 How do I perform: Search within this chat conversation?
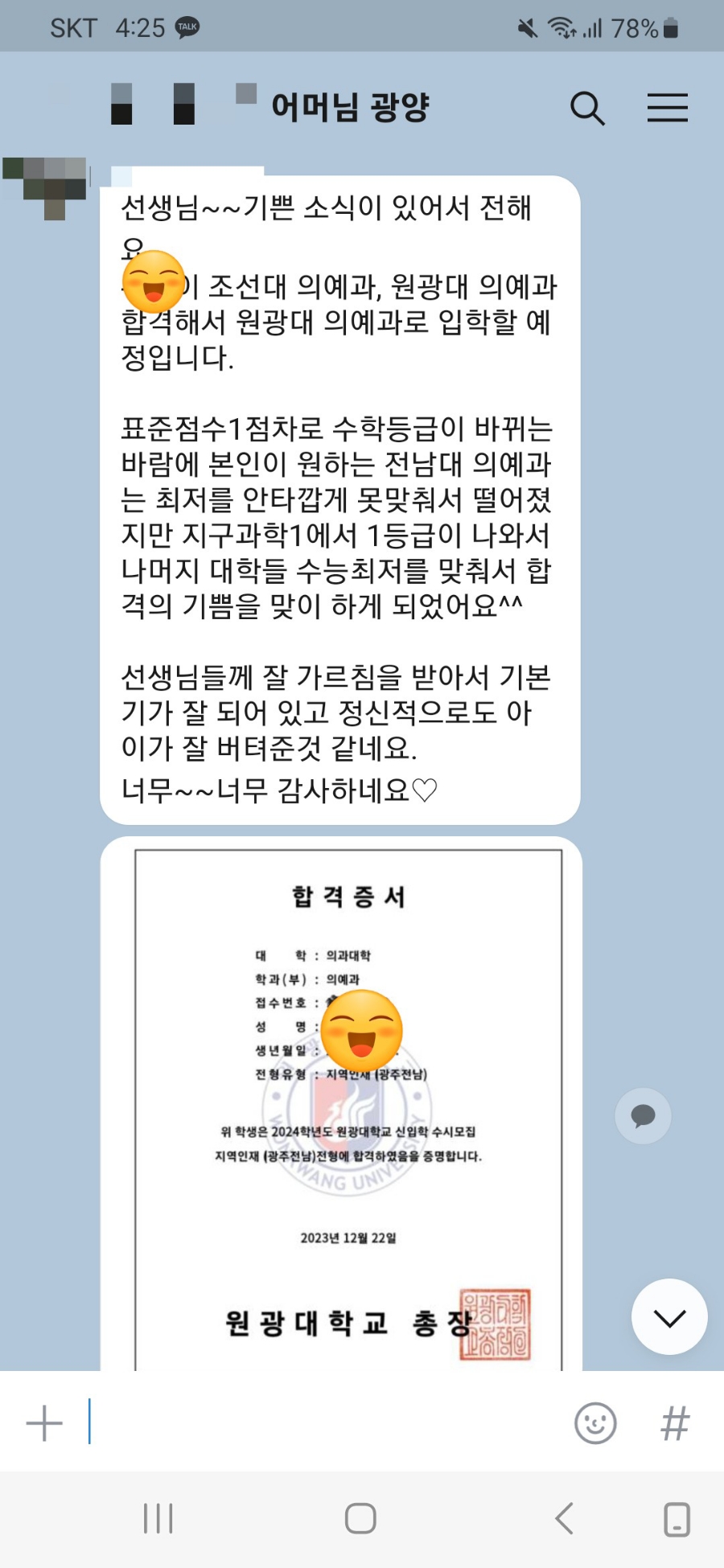pyautogui.click(x=587, y=108)
